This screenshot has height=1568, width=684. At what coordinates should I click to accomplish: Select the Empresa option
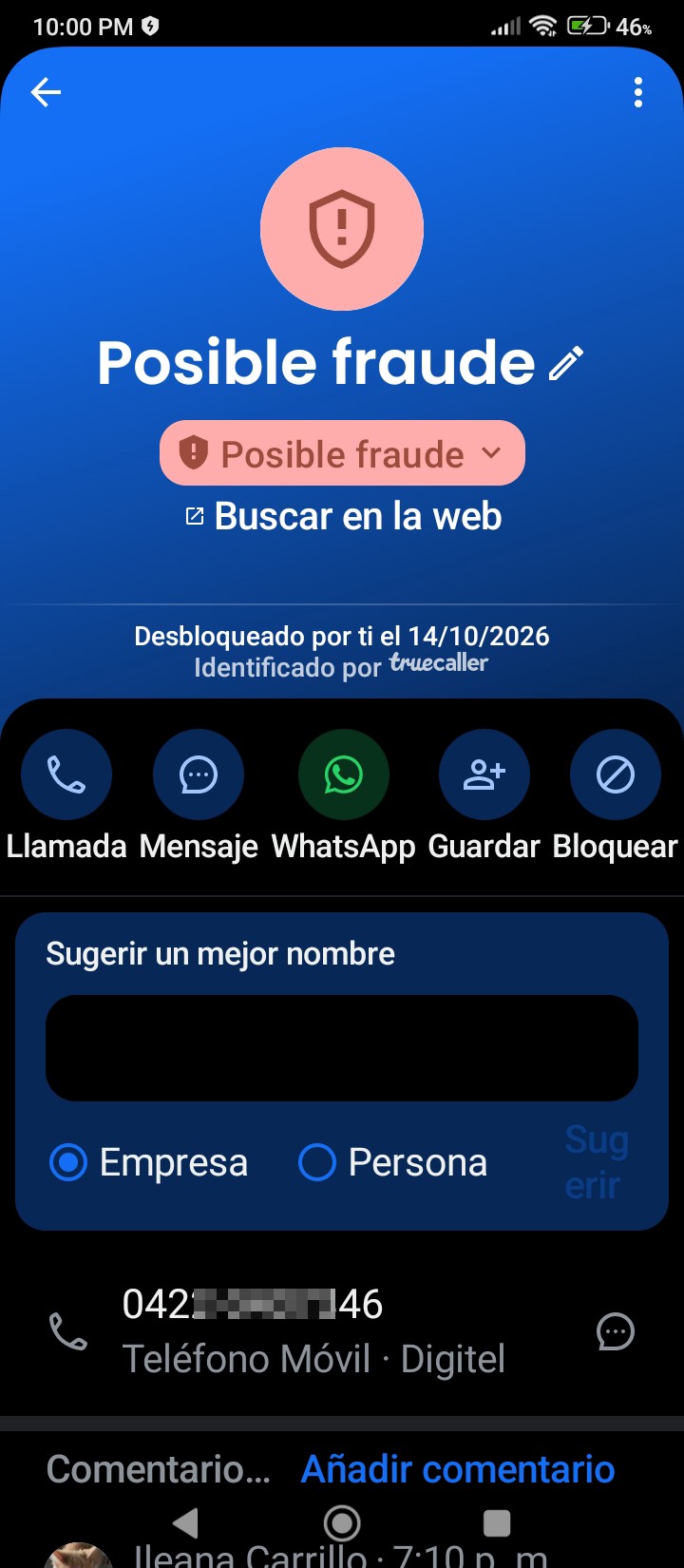click(x=148, y=1162)
